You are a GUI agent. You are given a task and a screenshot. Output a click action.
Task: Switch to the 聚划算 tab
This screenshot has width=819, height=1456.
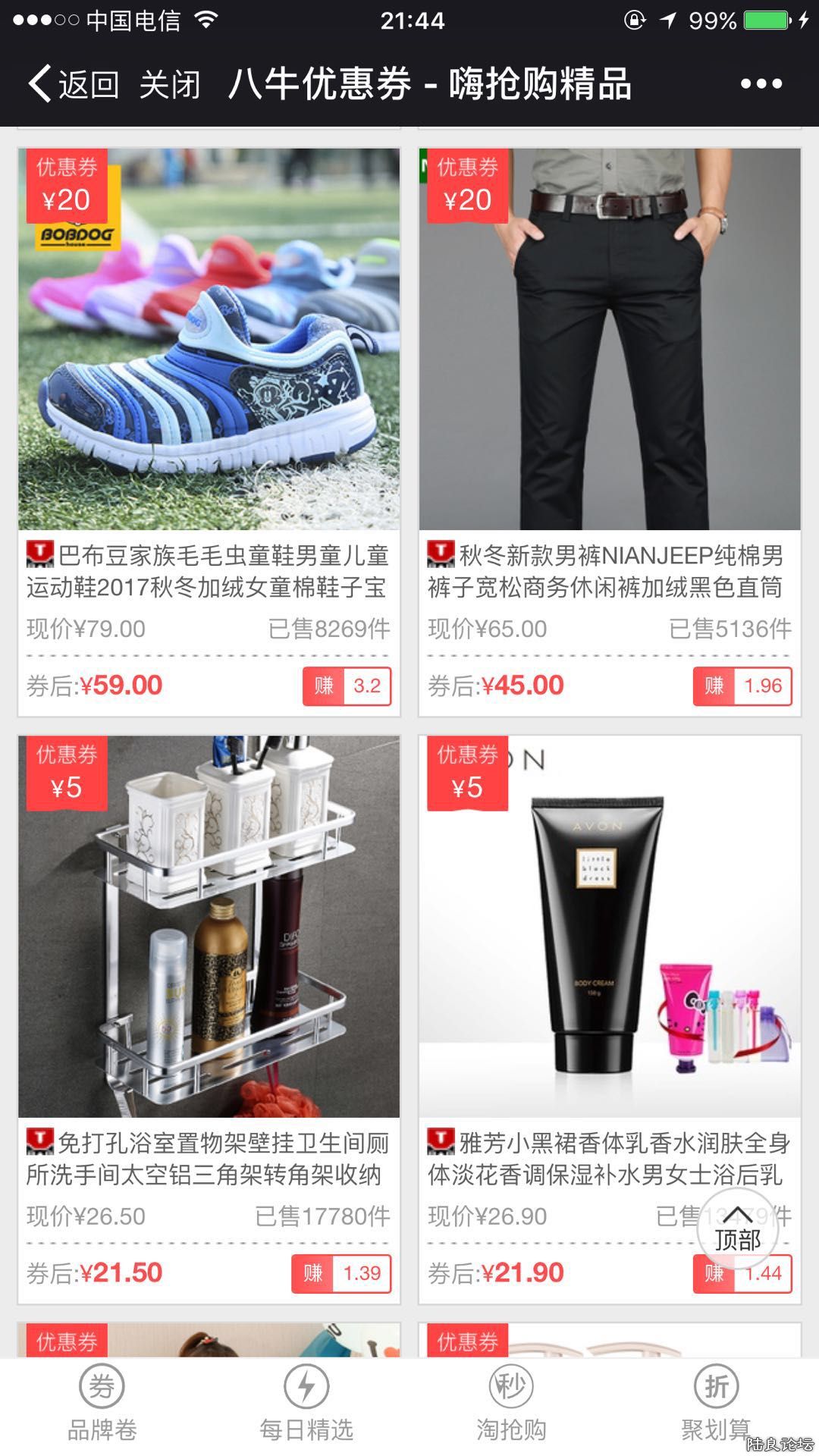coord(716,1403)
